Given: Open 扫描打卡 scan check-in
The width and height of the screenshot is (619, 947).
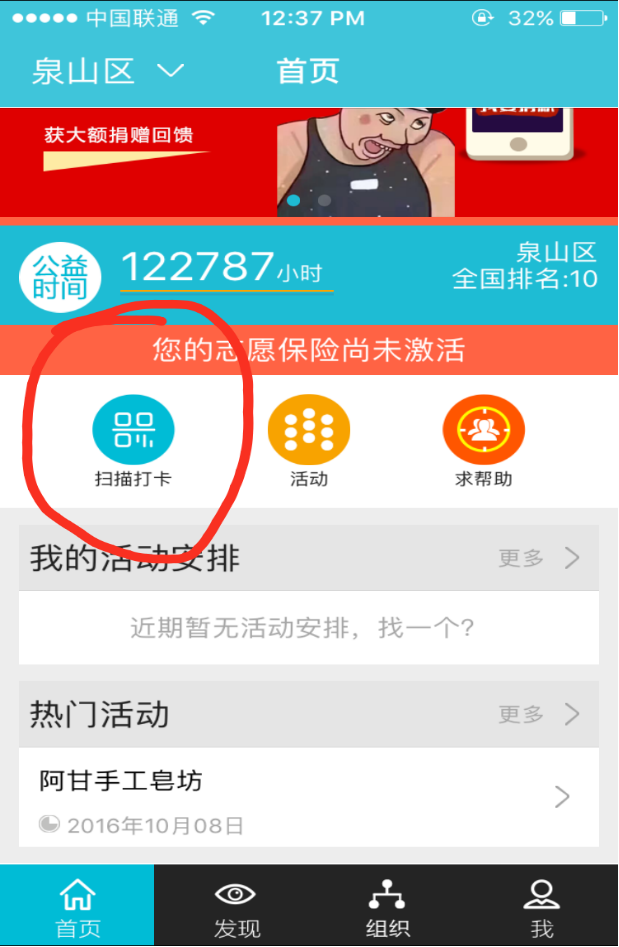Looking at the screenshot, I should [x=133, y=441].
